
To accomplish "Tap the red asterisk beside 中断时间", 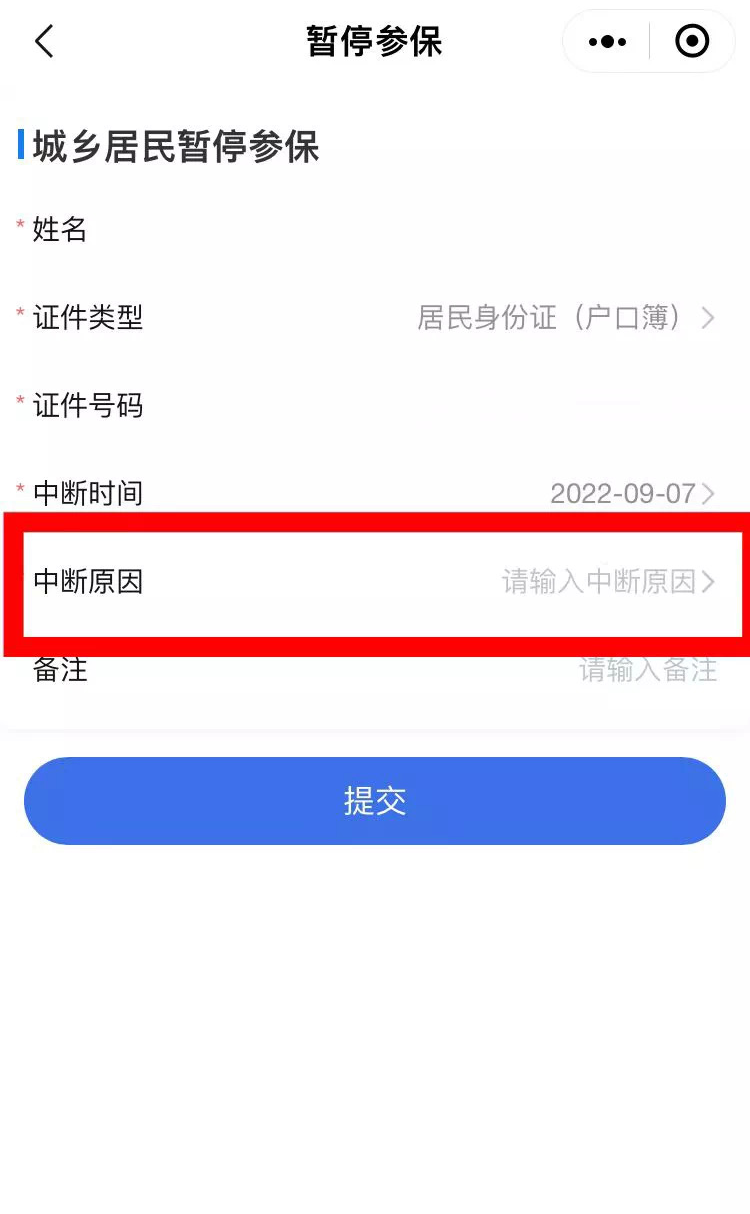I will coord(19,486).
